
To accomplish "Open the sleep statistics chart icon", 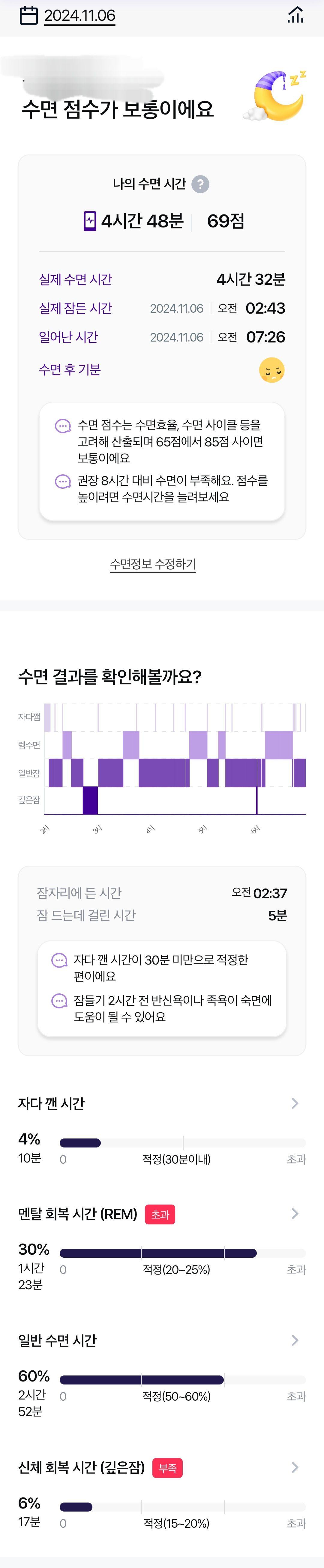I will tap(295, 15).
